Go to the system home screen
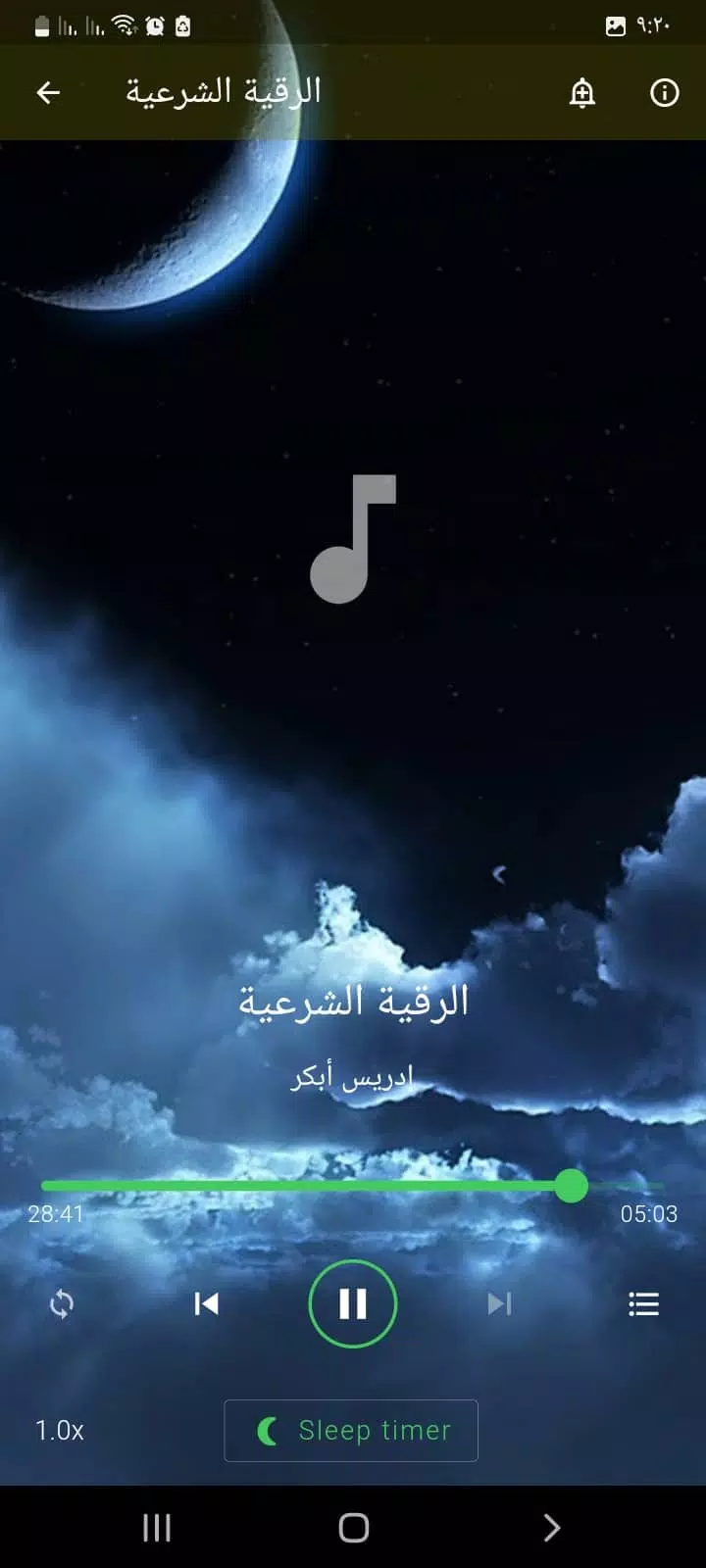The image size is (706, 1568). point(353,1527)
